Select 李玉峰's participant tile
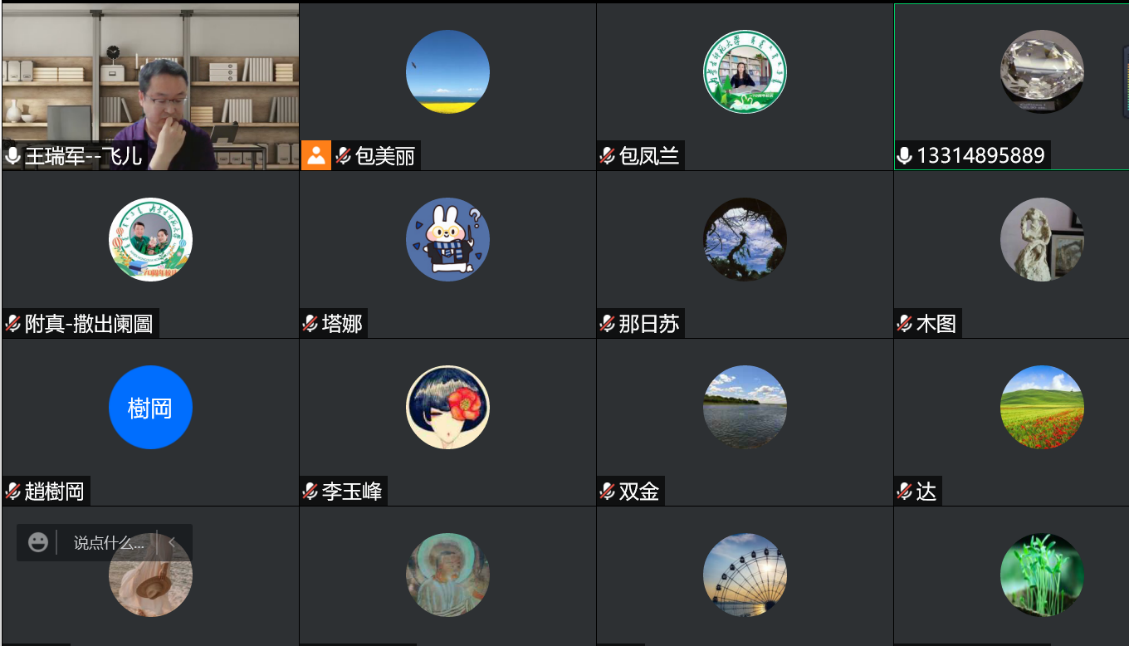This screenshot has height=646, width=1129. pyautogui.click(x=447, y=422)
